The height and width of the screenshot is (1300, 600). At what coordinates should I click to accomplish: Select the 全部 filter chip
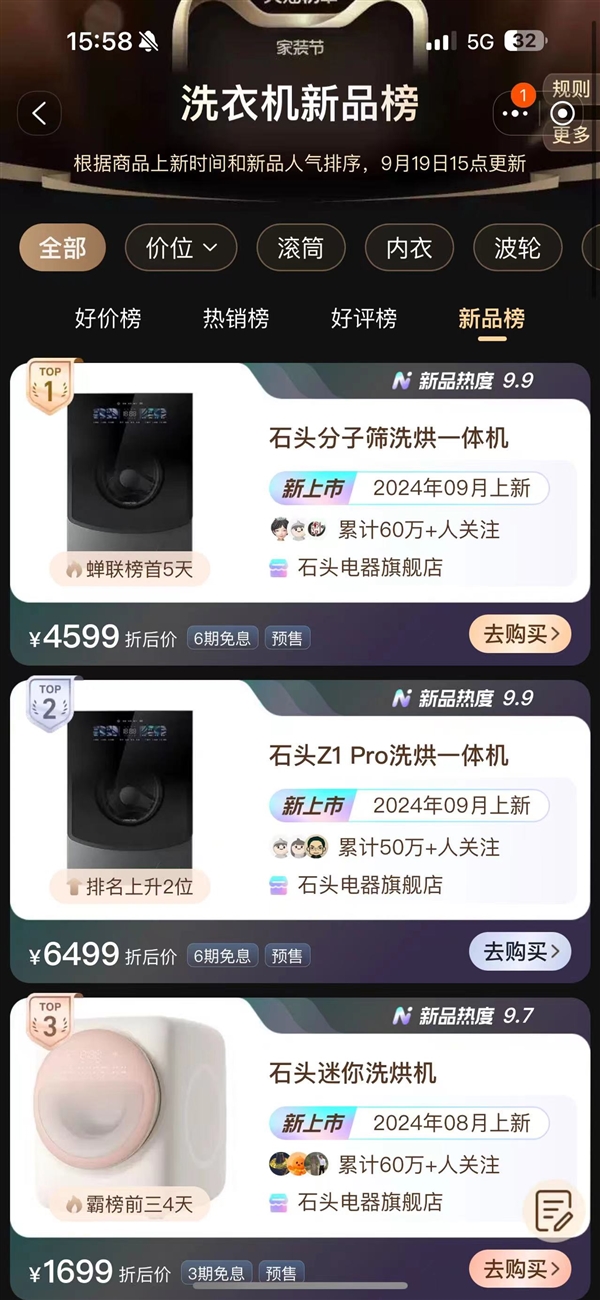click(x=63, y=248)
